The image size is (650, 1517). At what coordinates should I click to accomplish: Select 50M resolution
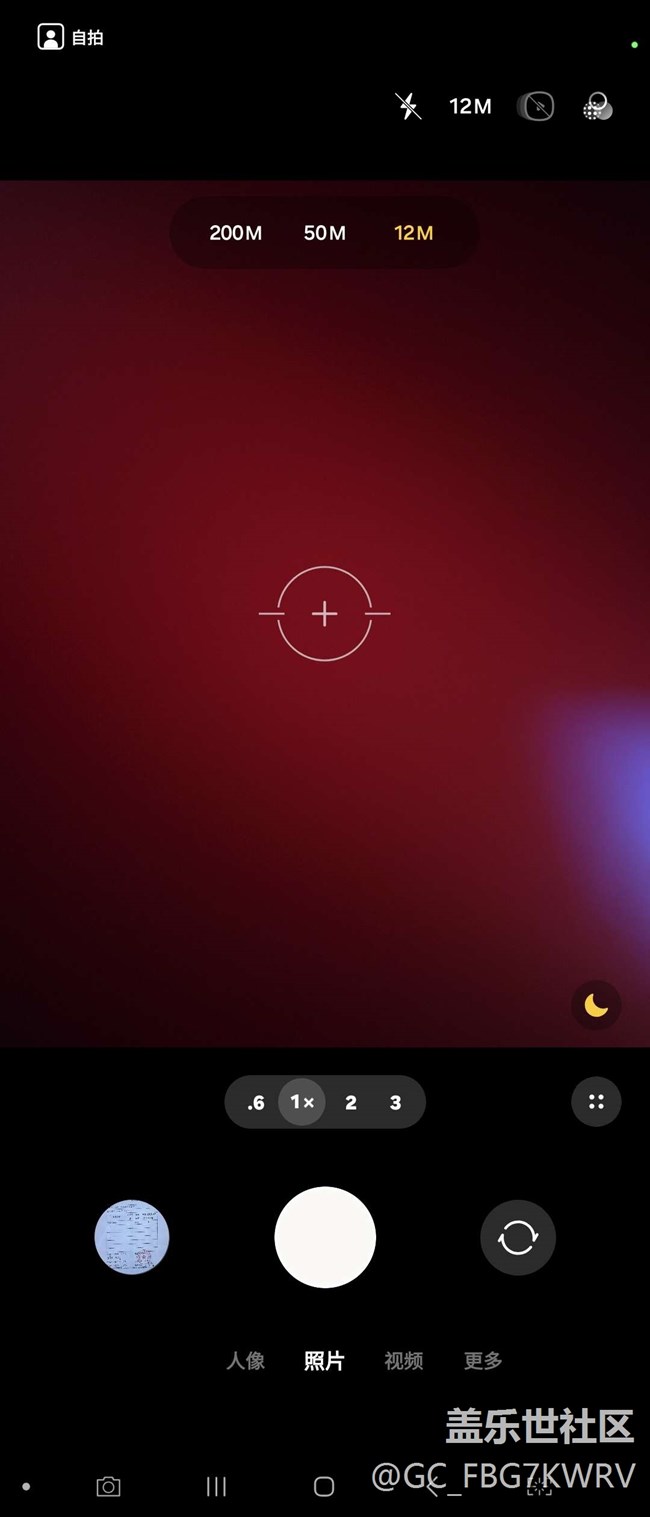[x=325, y=233]
